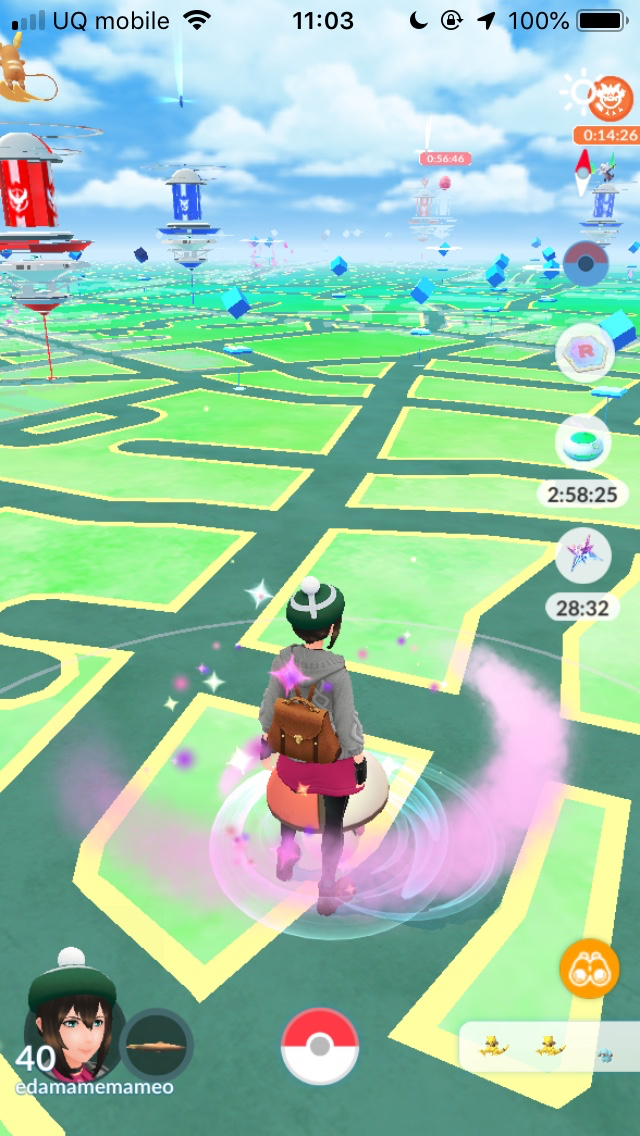Open the Team Rocket radar

(x=585, y=353)
